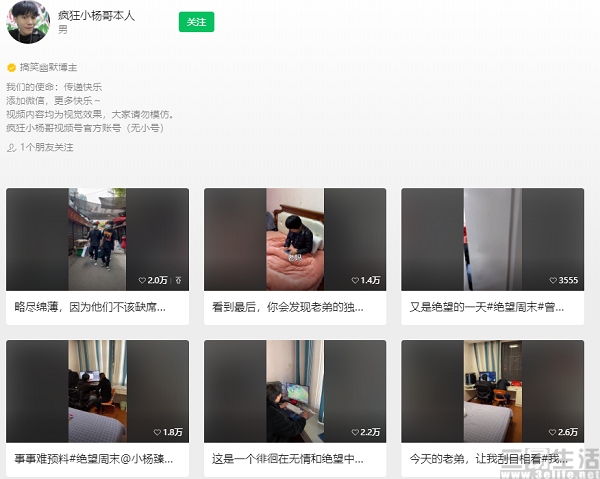Open video 今天的老弟，让我刮目相看
The width and height of the screenshot is (600, 479).
coord(492,392)
